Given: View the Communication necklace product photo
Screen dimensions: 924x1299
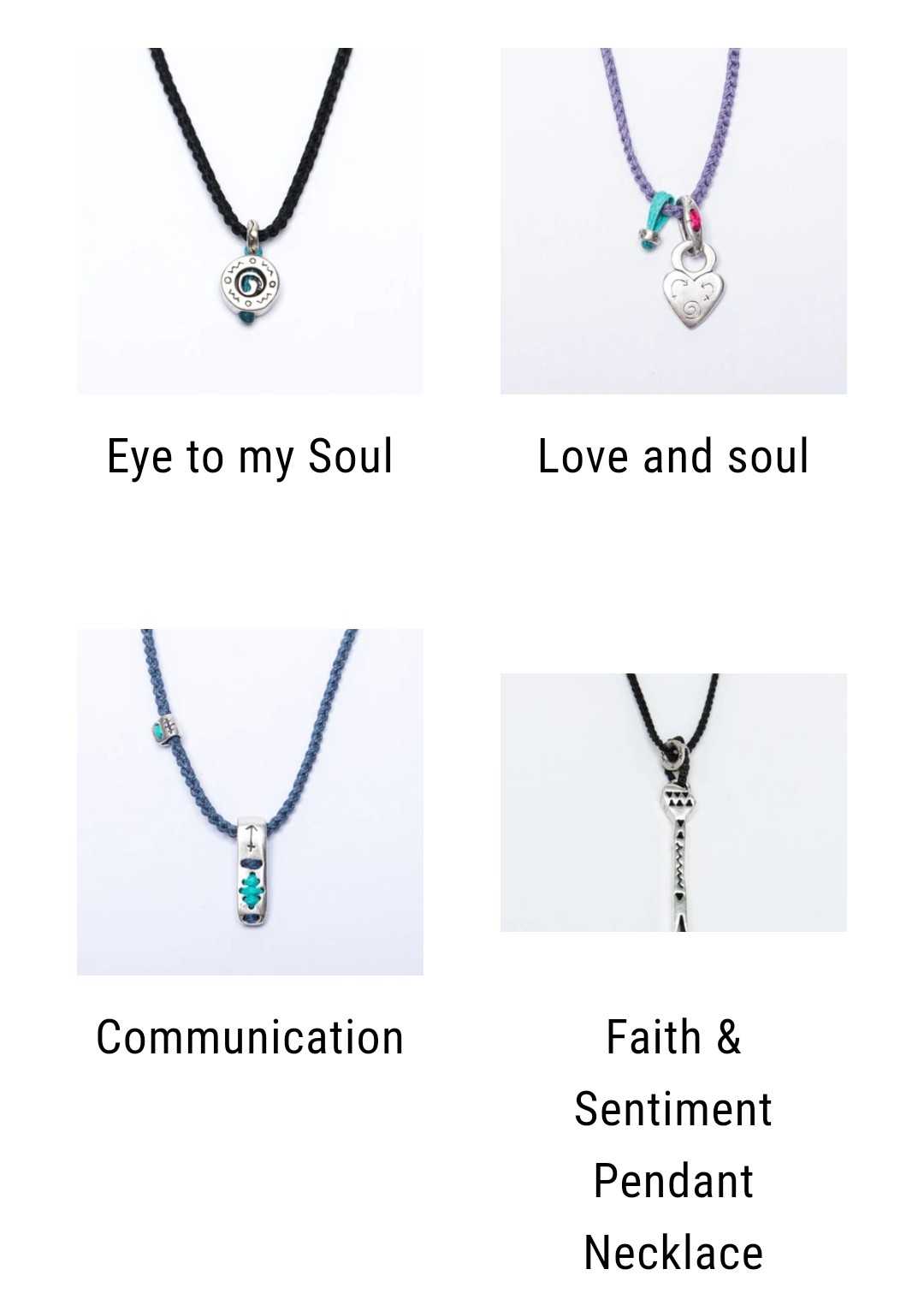Looking at the screenshot, I should click(250, 802).
